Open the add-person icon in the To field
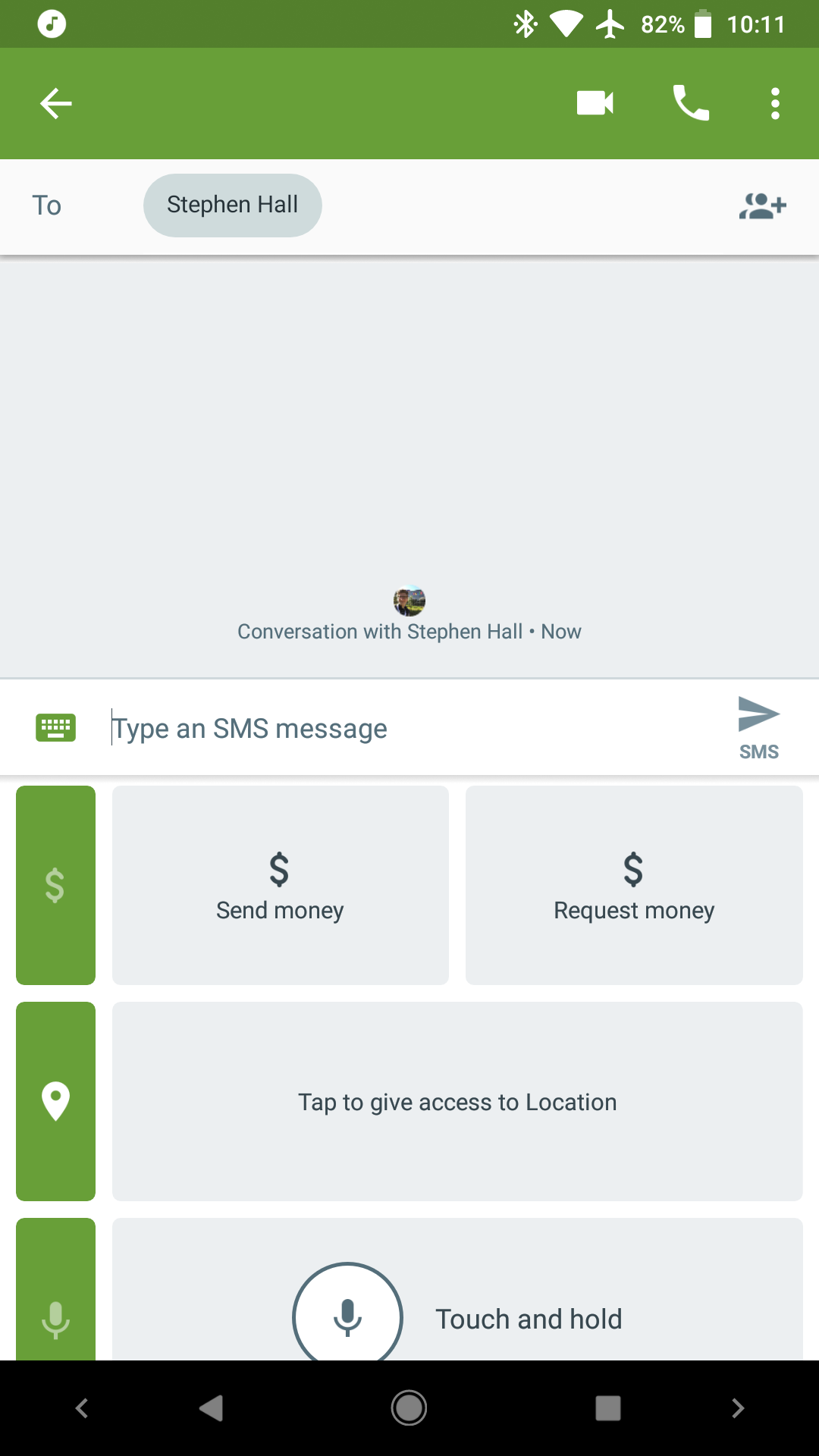Screen dimensions: 819x1456 click(x=762, y=205)
